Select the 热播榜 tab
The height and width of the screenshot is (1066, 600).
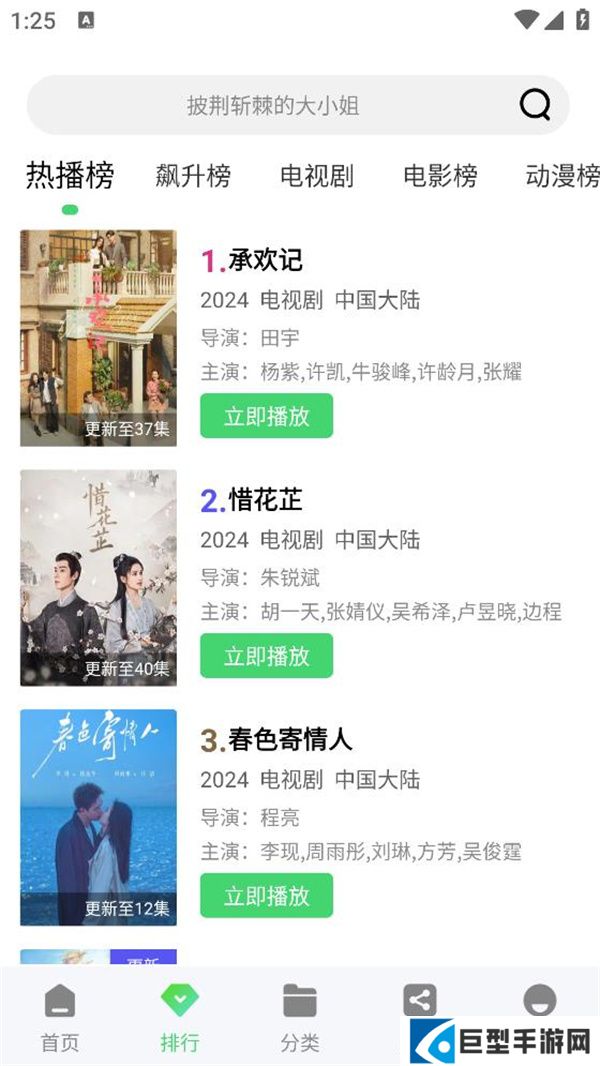pos(70,177)
